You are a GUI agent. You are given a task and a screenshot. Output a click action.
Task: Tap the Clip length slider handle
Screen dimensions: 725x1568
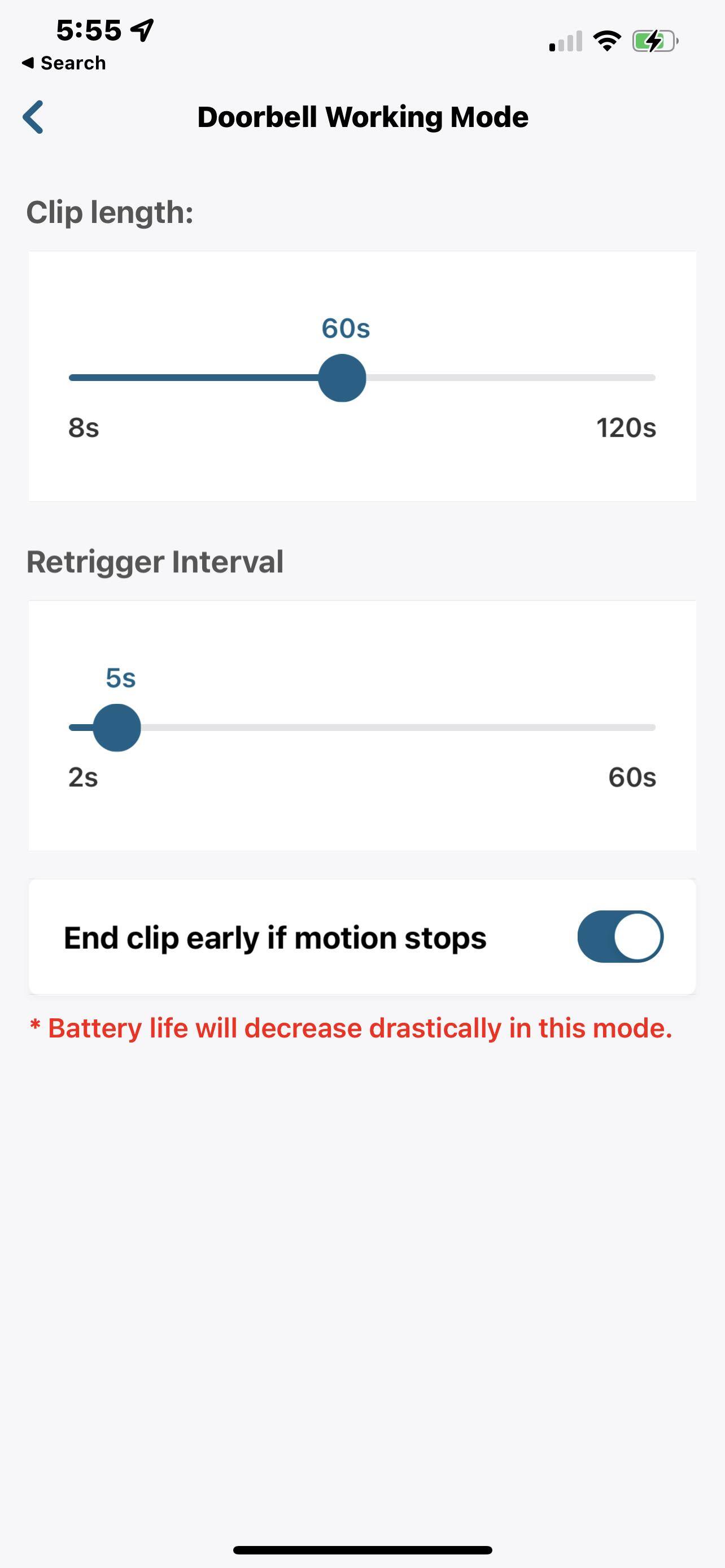point(342,378)
